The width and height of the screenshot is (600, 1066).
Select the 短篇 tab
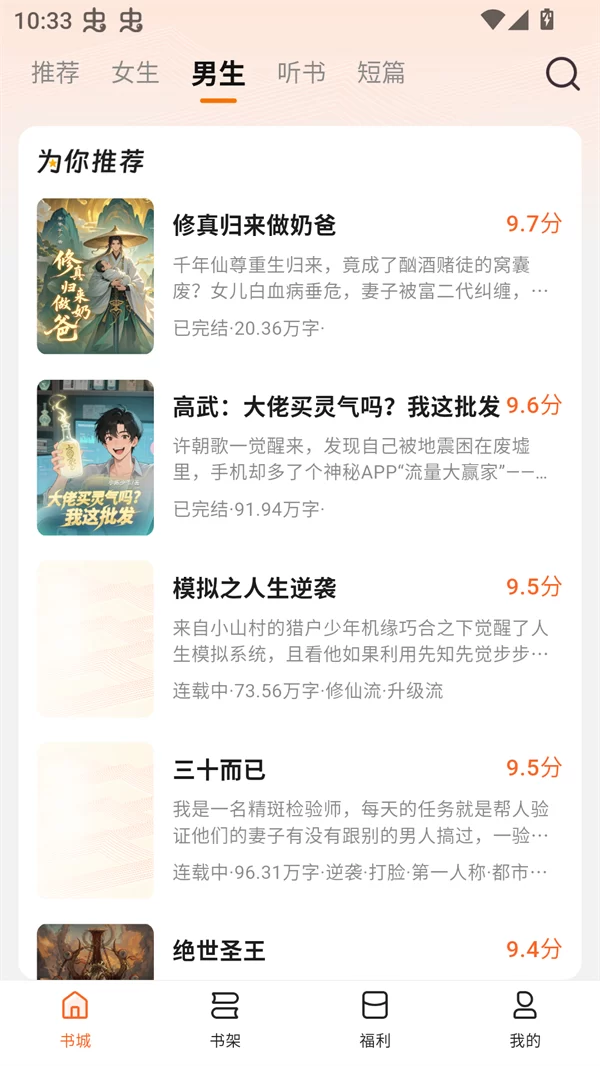point(381,73)
